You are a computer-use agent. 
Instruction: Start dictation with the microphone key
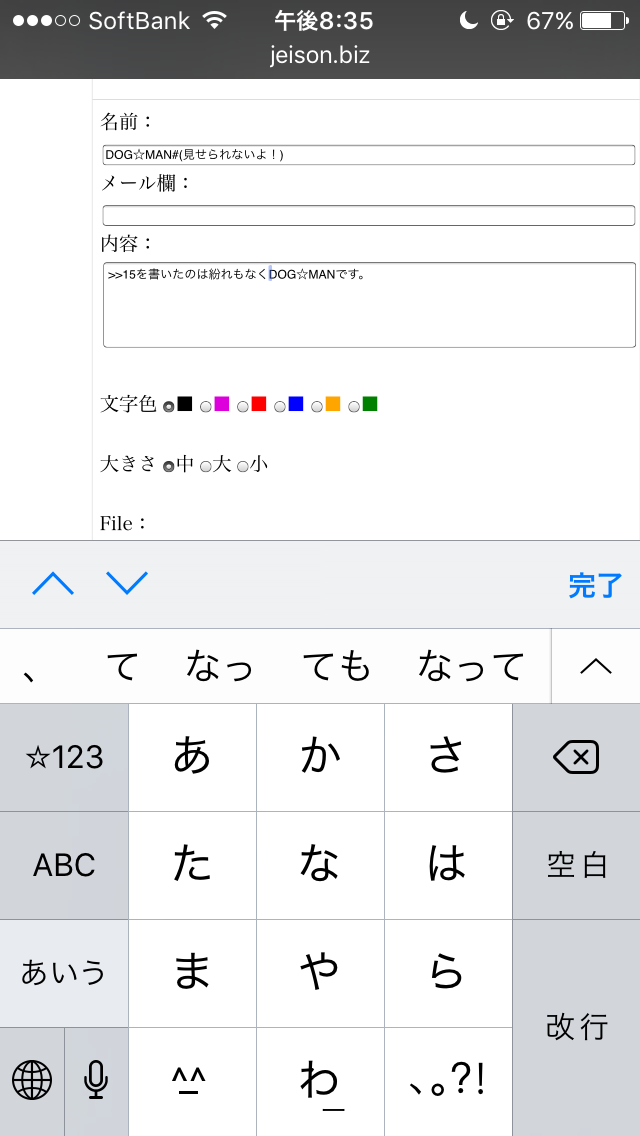coord(96,1081)
